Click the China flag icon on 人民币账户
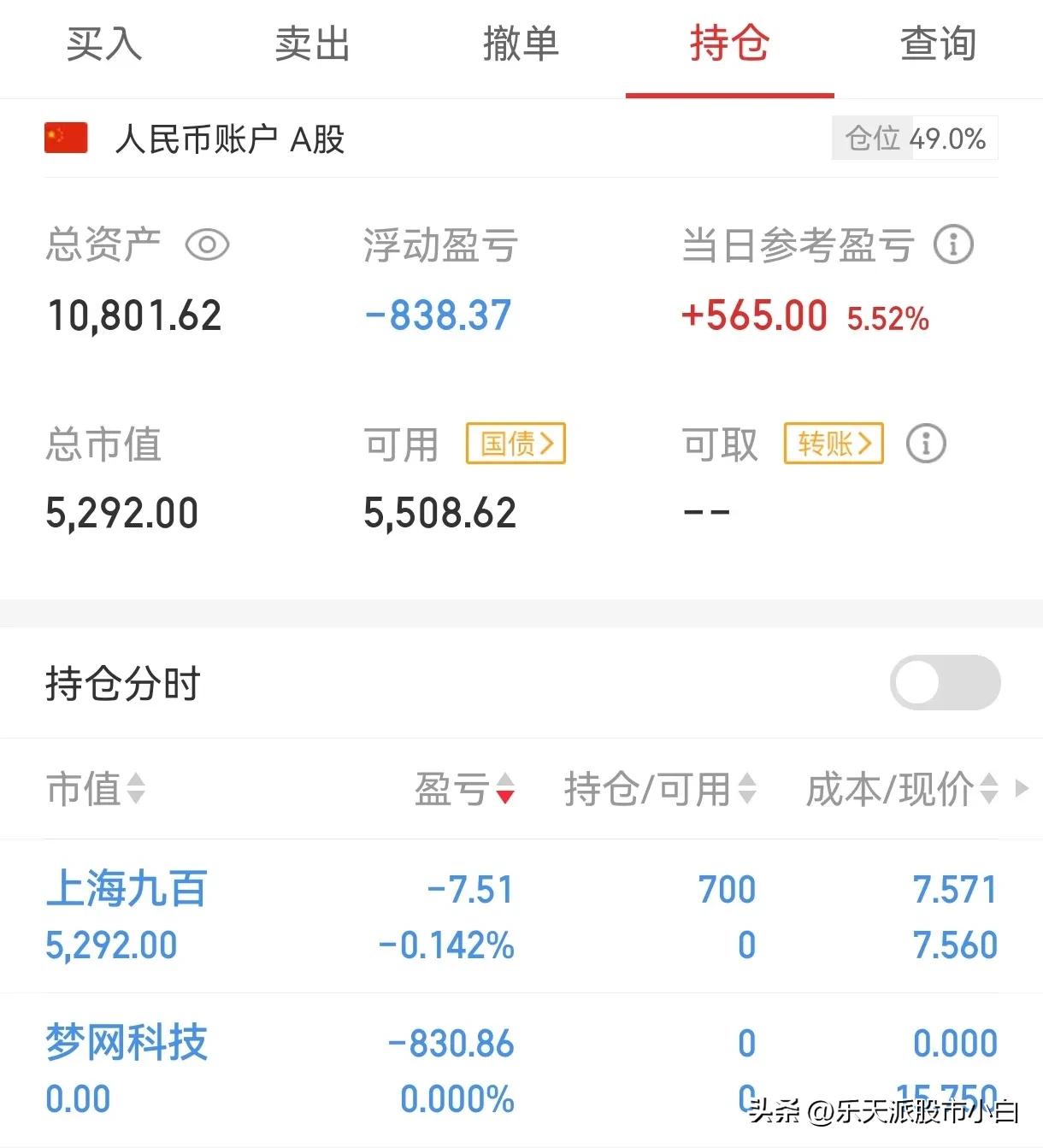1043x1148 pixels. tap(65, 138)
